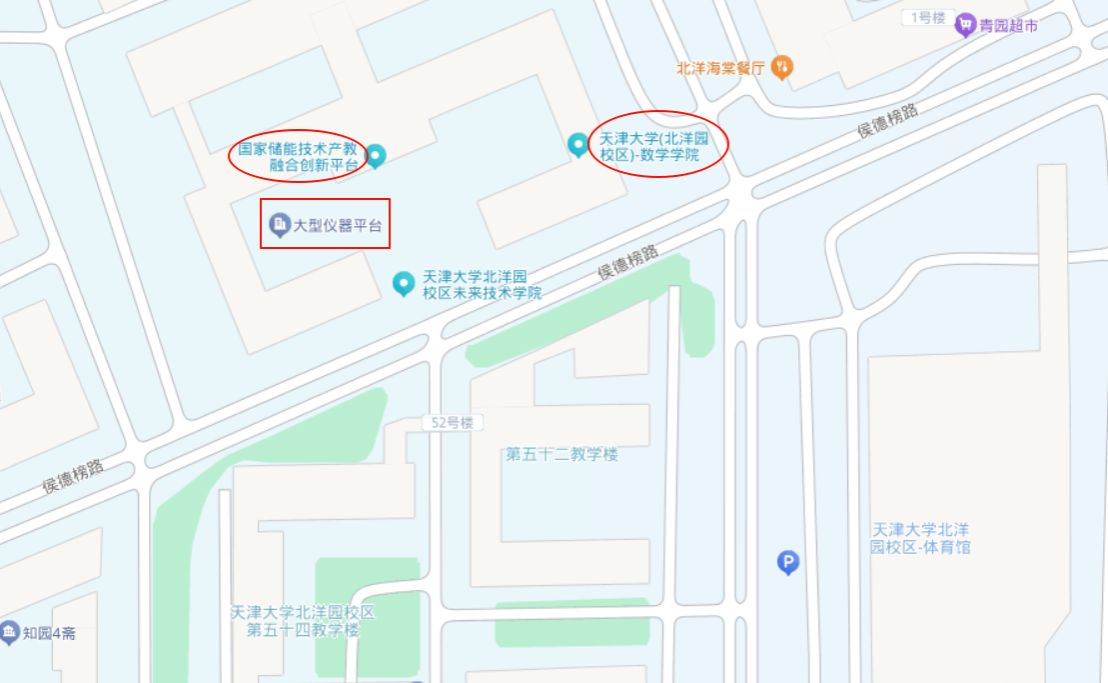This screenshot has width=1108, height=683.
Task: Open the 国家储能技术产教融合创新平台 pin
Action: 375,156
